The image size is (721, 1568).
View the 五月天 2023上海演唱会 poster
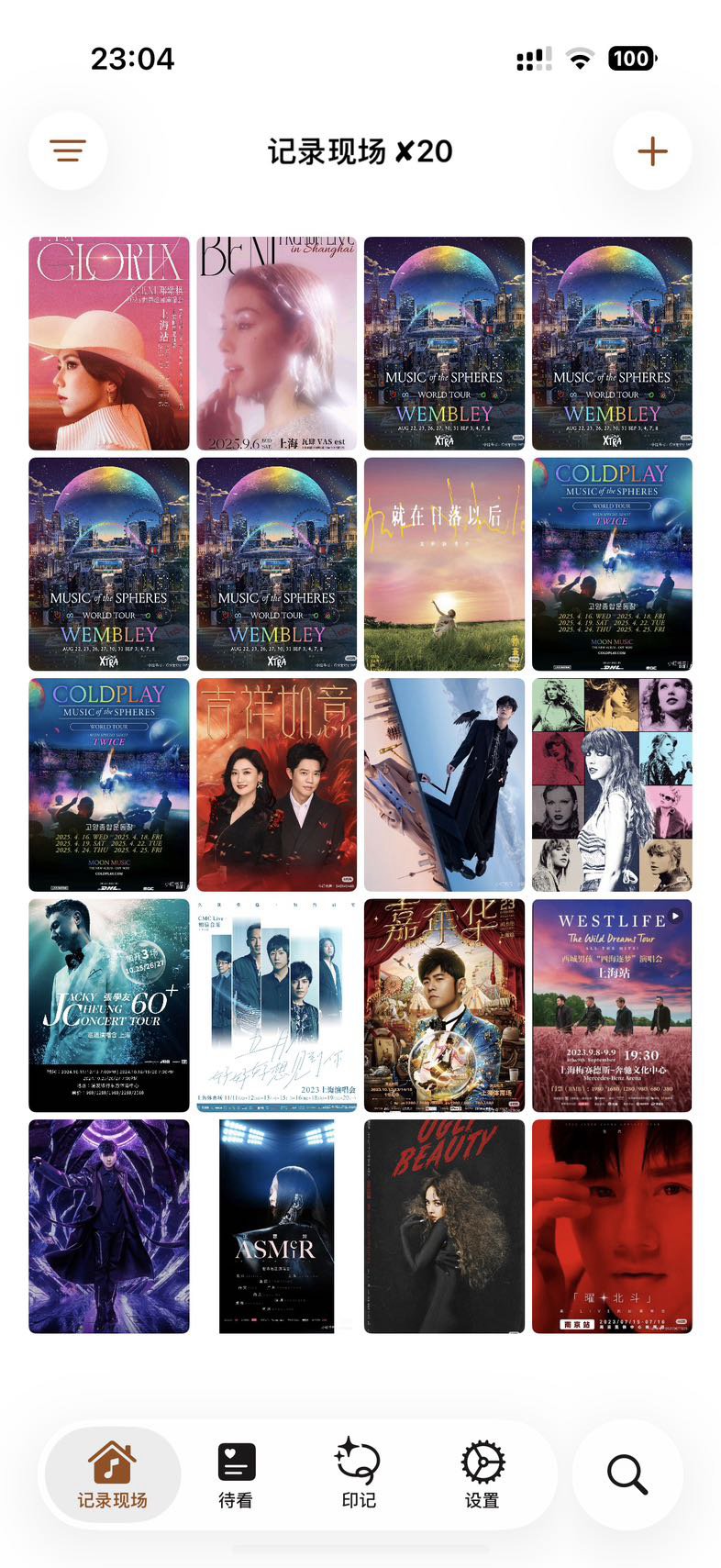point(277,1006)
